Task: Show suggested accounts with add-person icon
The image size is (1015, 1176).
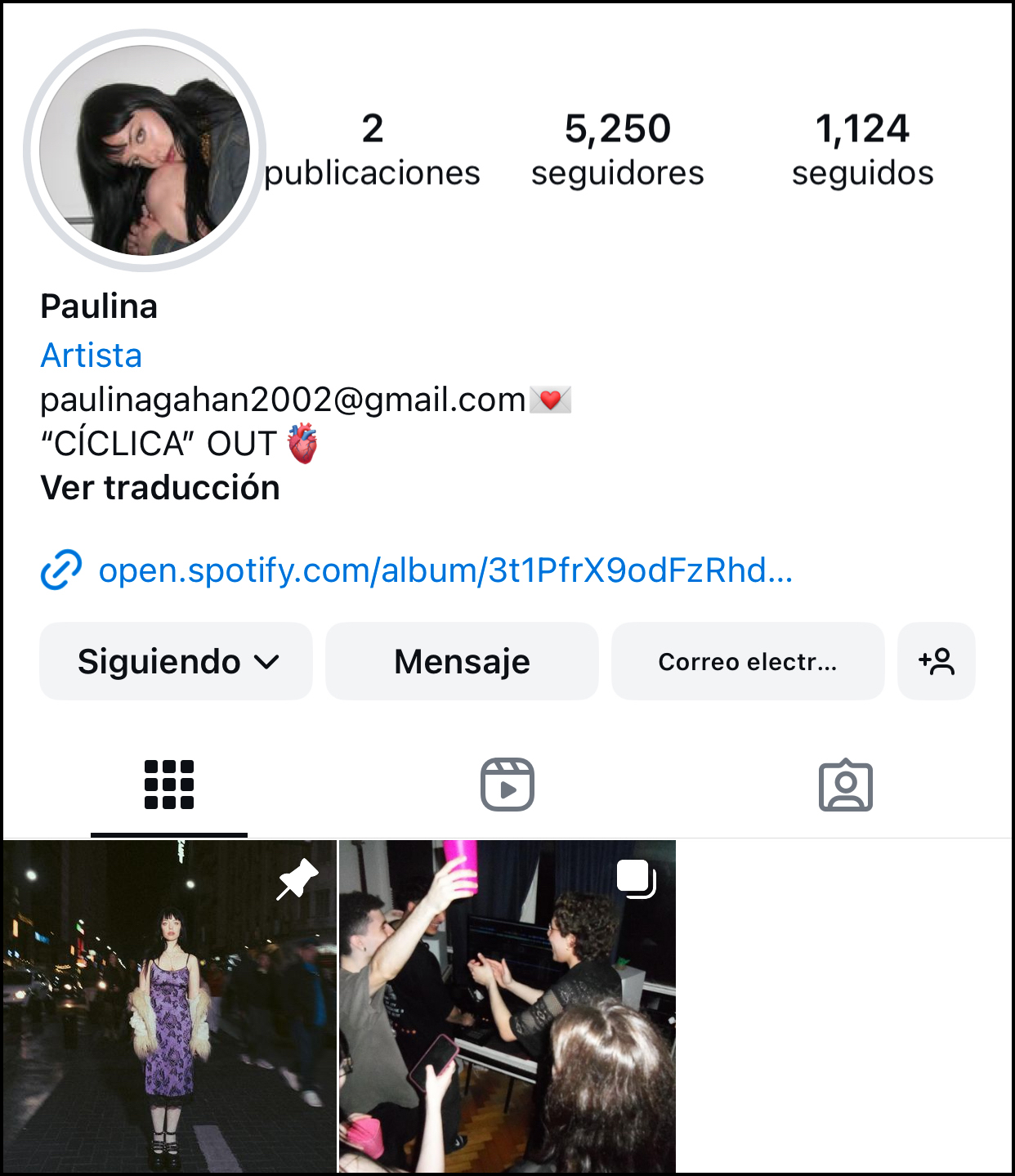Action: point(937,661)
